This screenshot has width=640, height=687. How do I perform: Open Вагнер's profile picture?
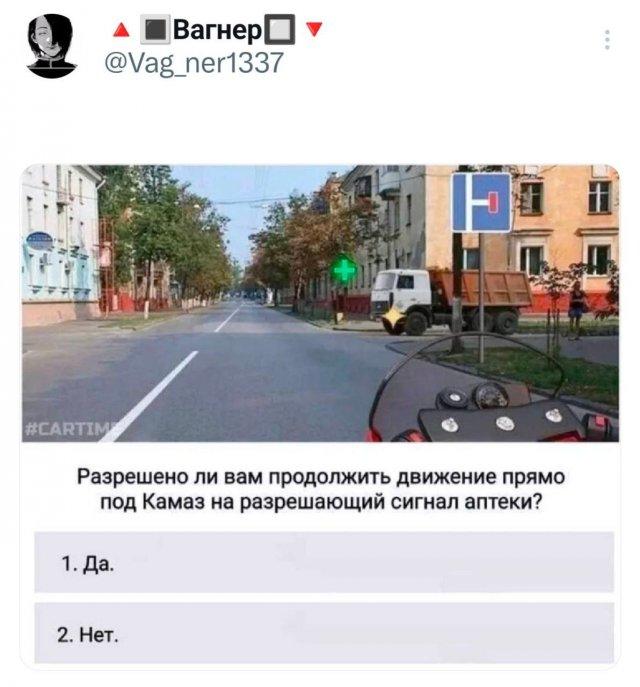52,47
